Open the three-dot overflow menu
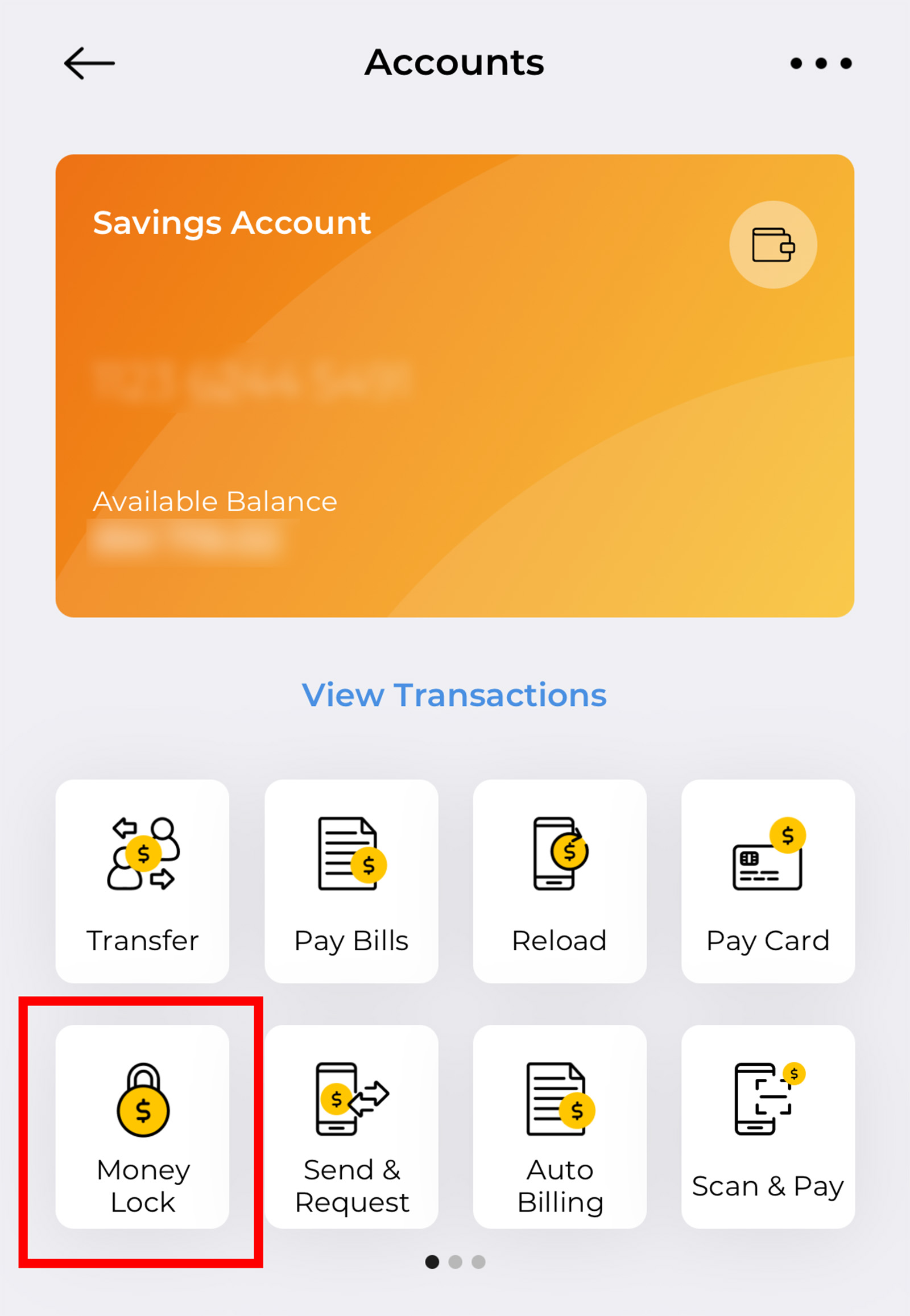The height and width of the screenshot is (1316, 910). 821,63
